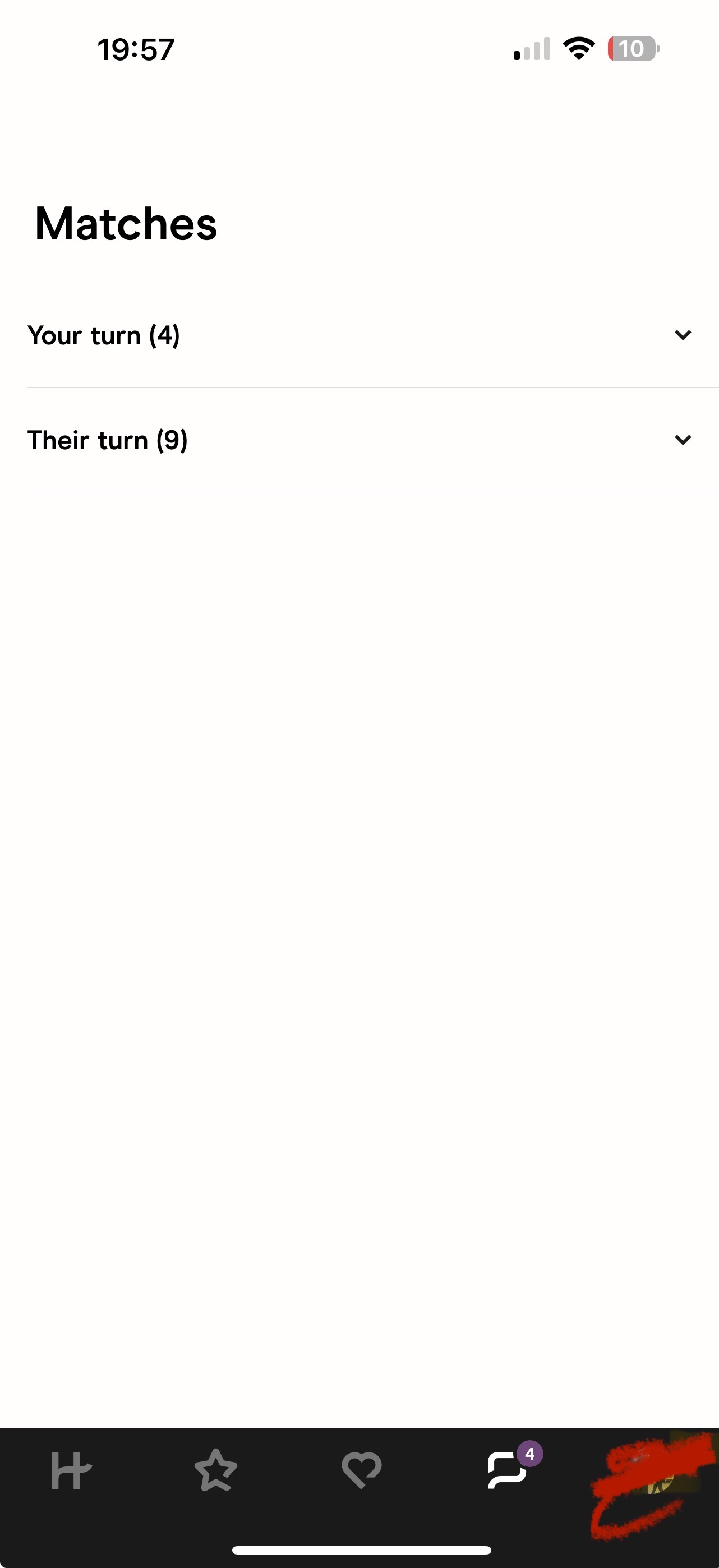Open the Standouts star tab
The image size is (719, 1568).
(215, 1470)
